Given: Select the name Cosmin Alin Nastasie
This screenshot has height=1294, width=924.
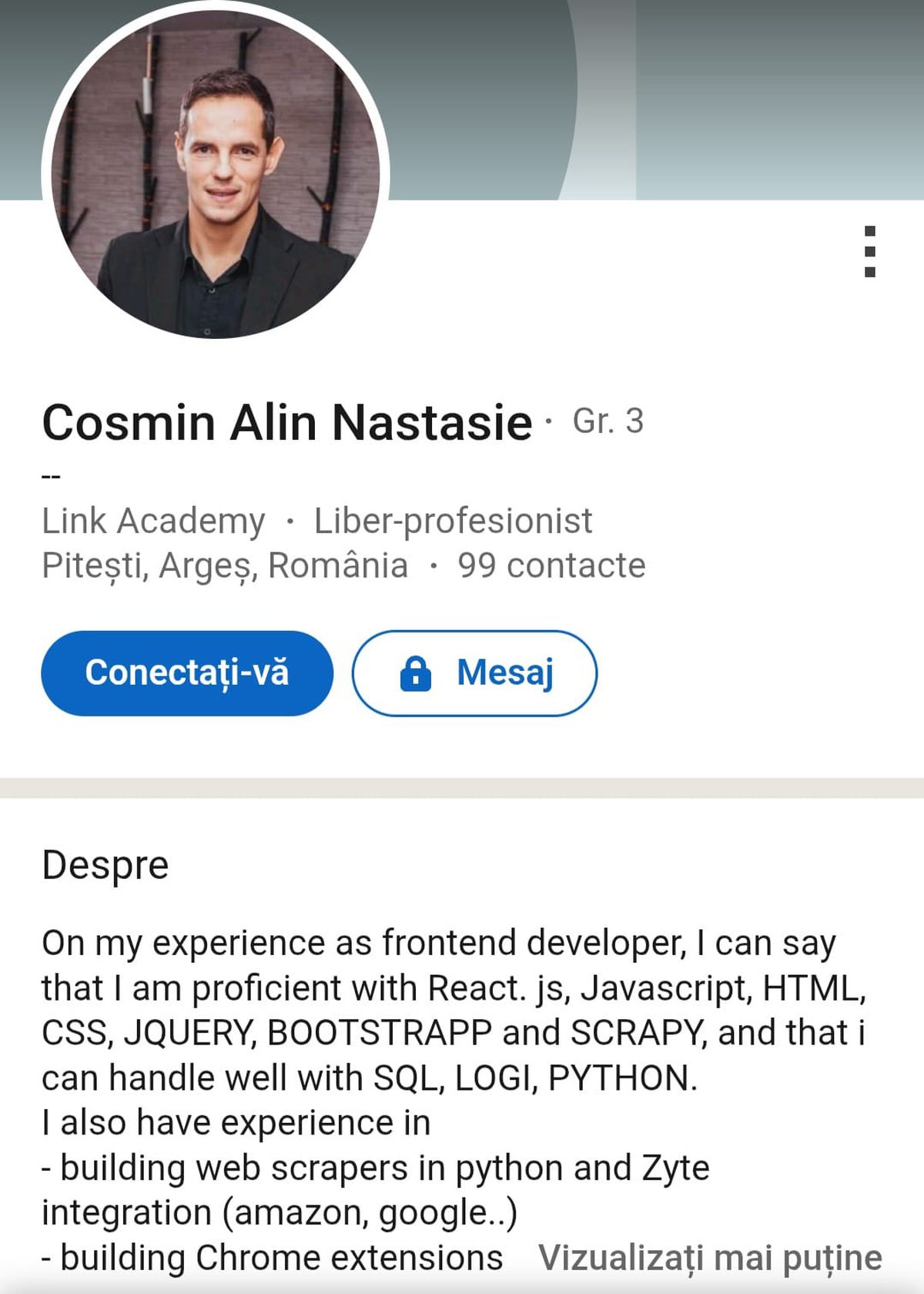Looking at the screenshot, I should [x=285, y=420].
